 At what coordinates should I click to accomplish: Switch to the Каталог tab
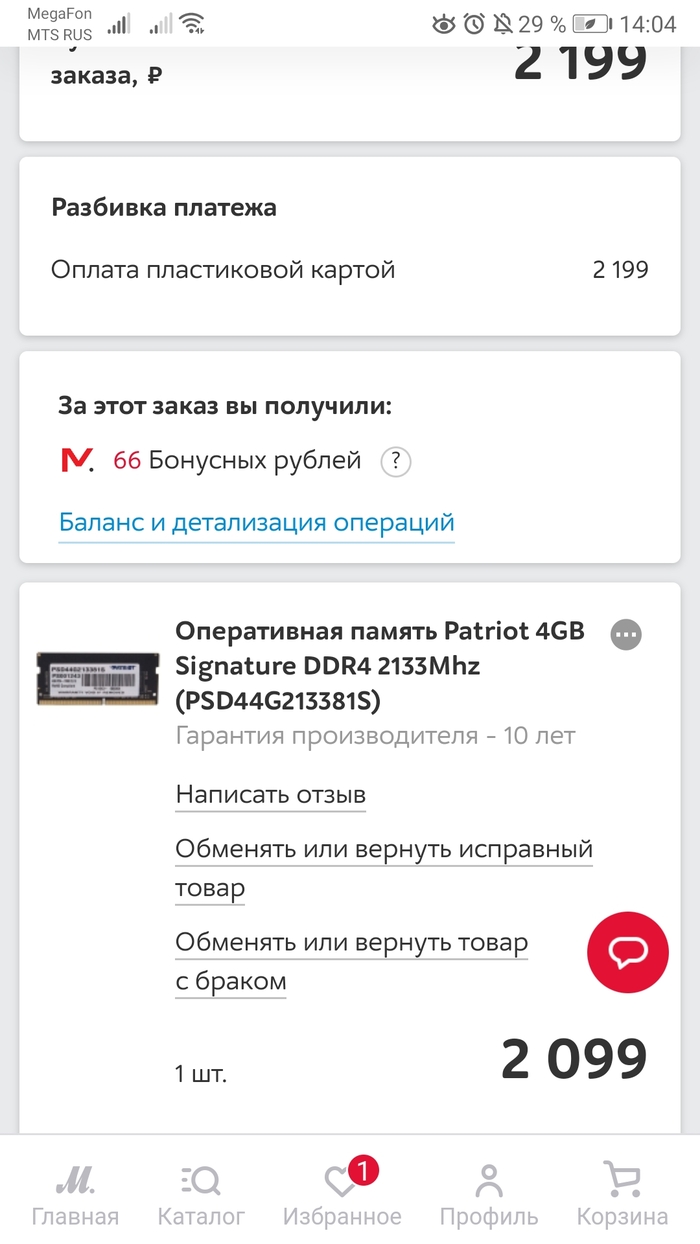click(x=201, y=1194)
